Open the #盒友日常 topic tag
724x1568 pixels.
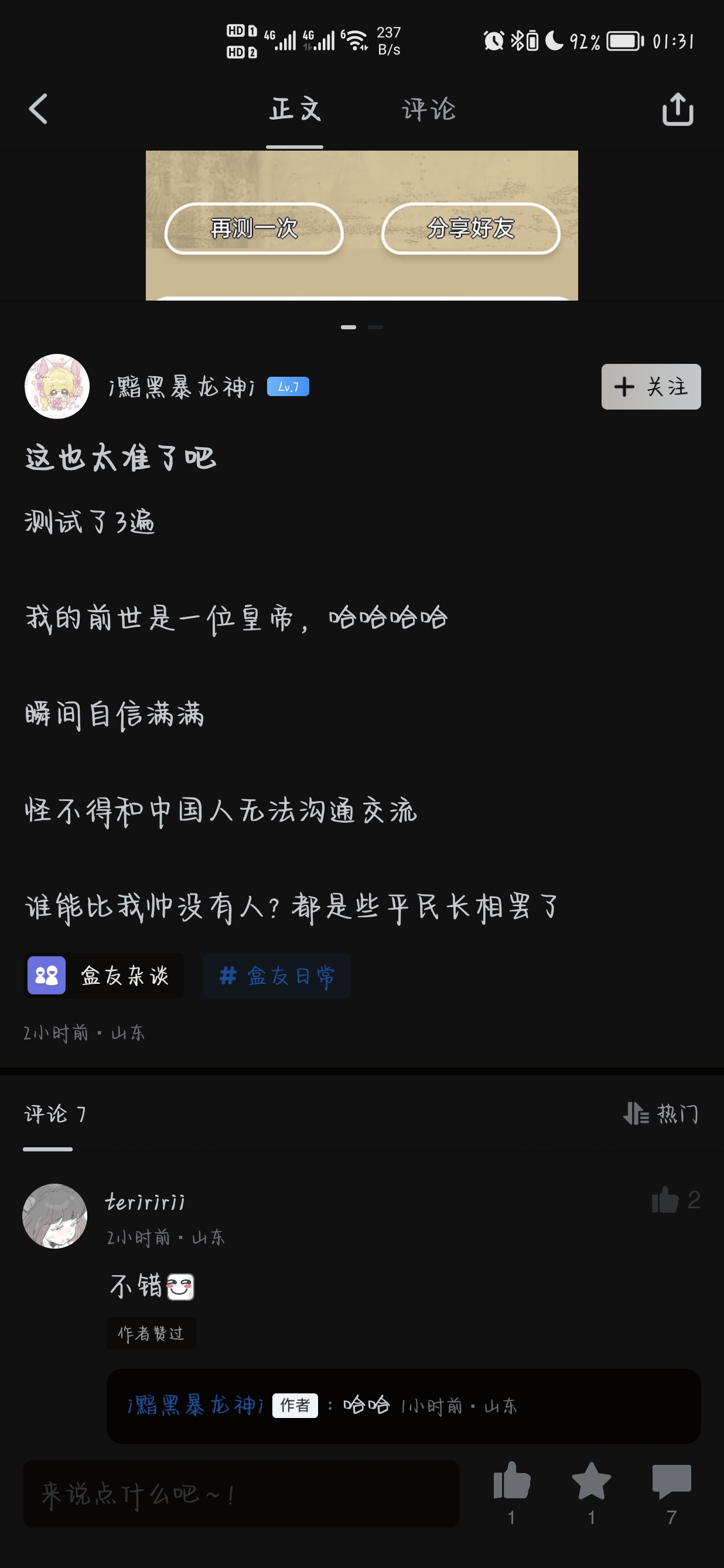coord(277,976)
